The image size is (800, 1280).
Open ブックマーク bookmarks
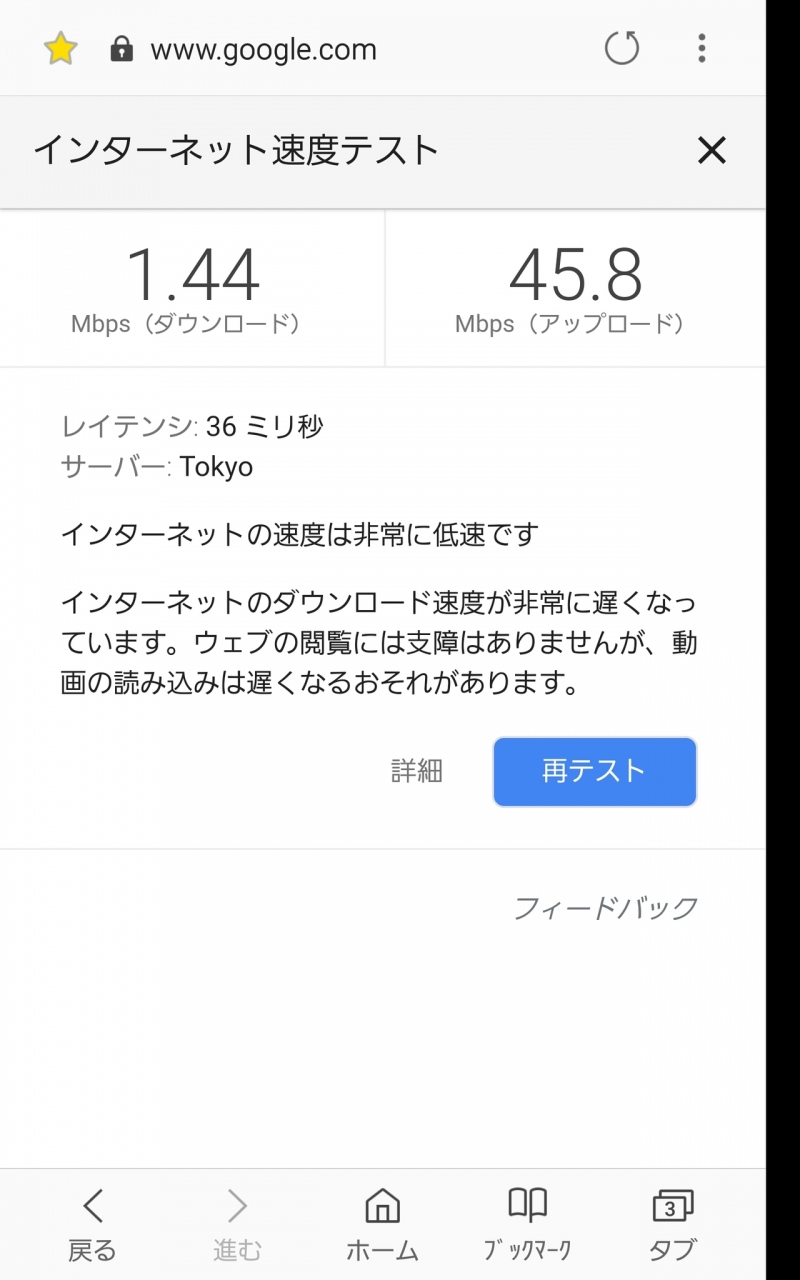pos(527,1224)
